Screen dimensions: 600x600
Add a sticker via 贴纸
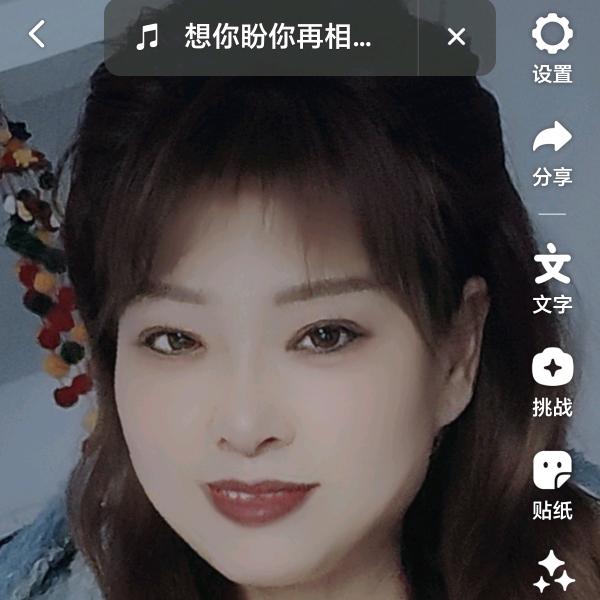[x=552, y=484]
